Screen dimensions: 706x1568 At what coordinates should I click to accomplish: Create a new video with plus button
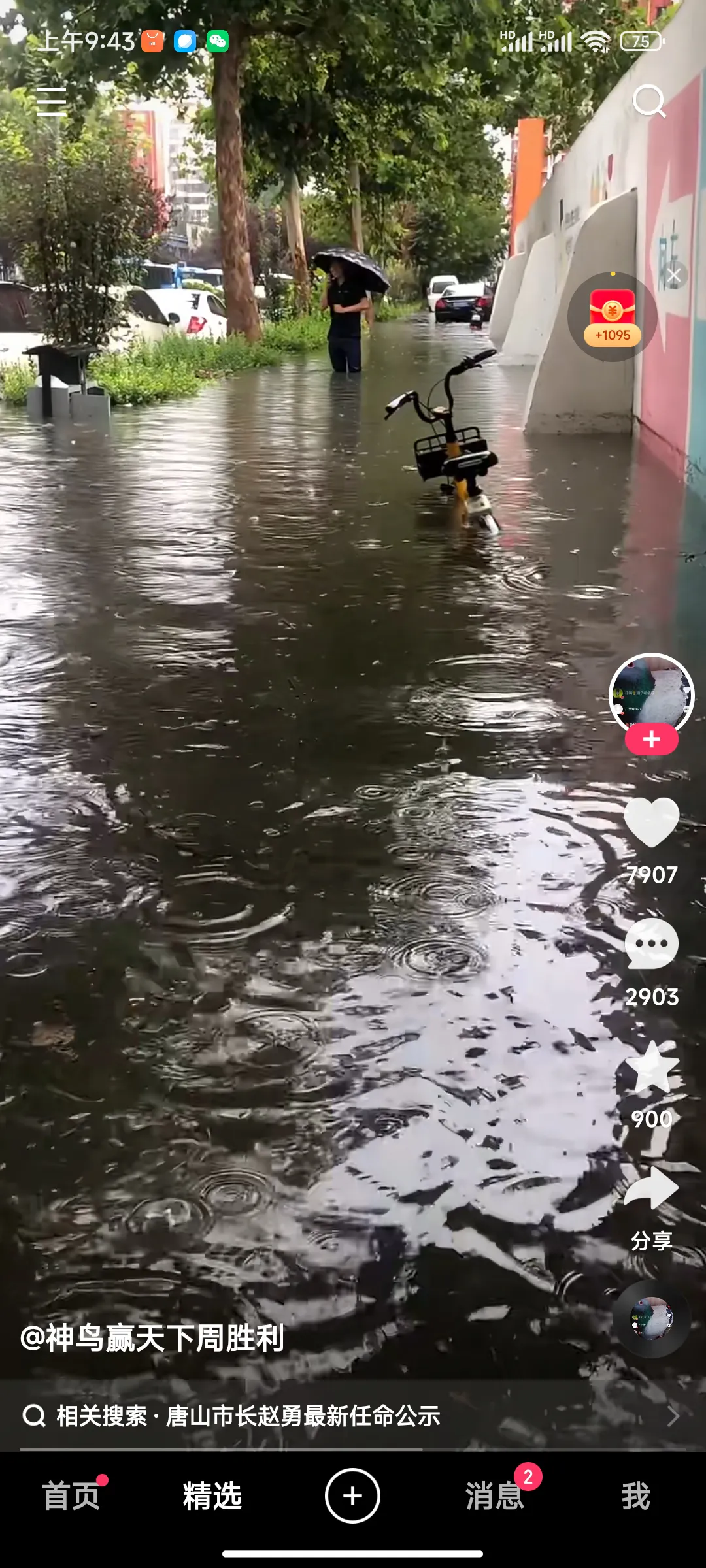(x=352, y=1496)
